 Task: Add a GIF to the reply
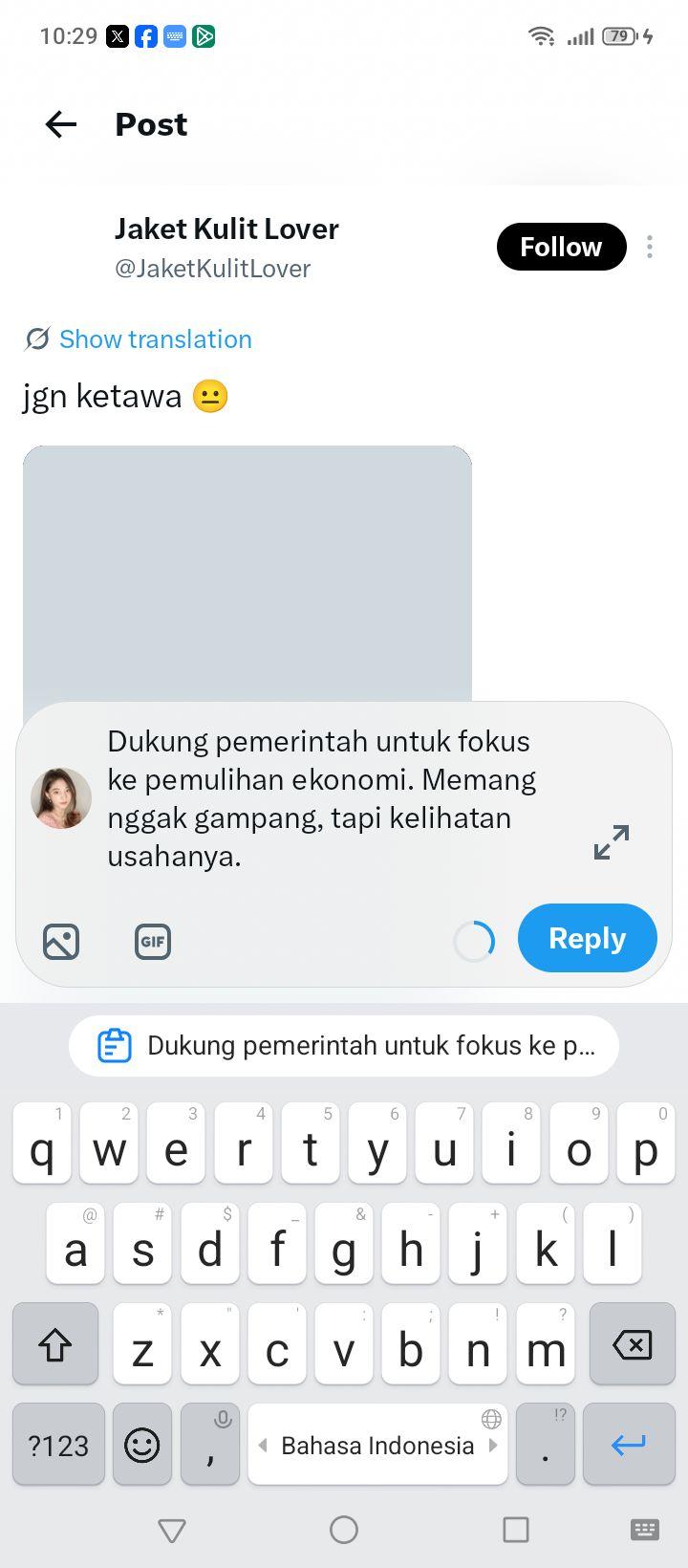tap(153, 942)
